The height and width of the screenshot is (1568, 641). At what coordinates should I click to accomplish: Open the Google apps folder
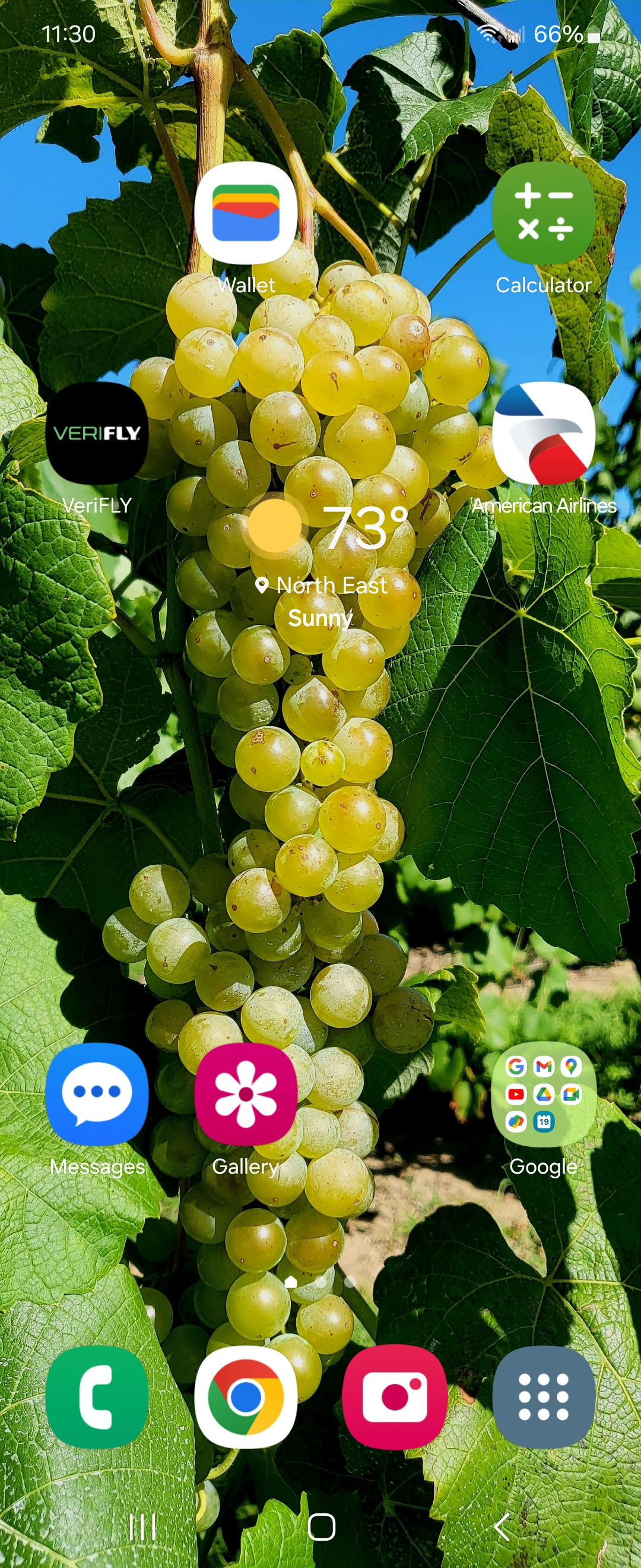click(543, 1094)
